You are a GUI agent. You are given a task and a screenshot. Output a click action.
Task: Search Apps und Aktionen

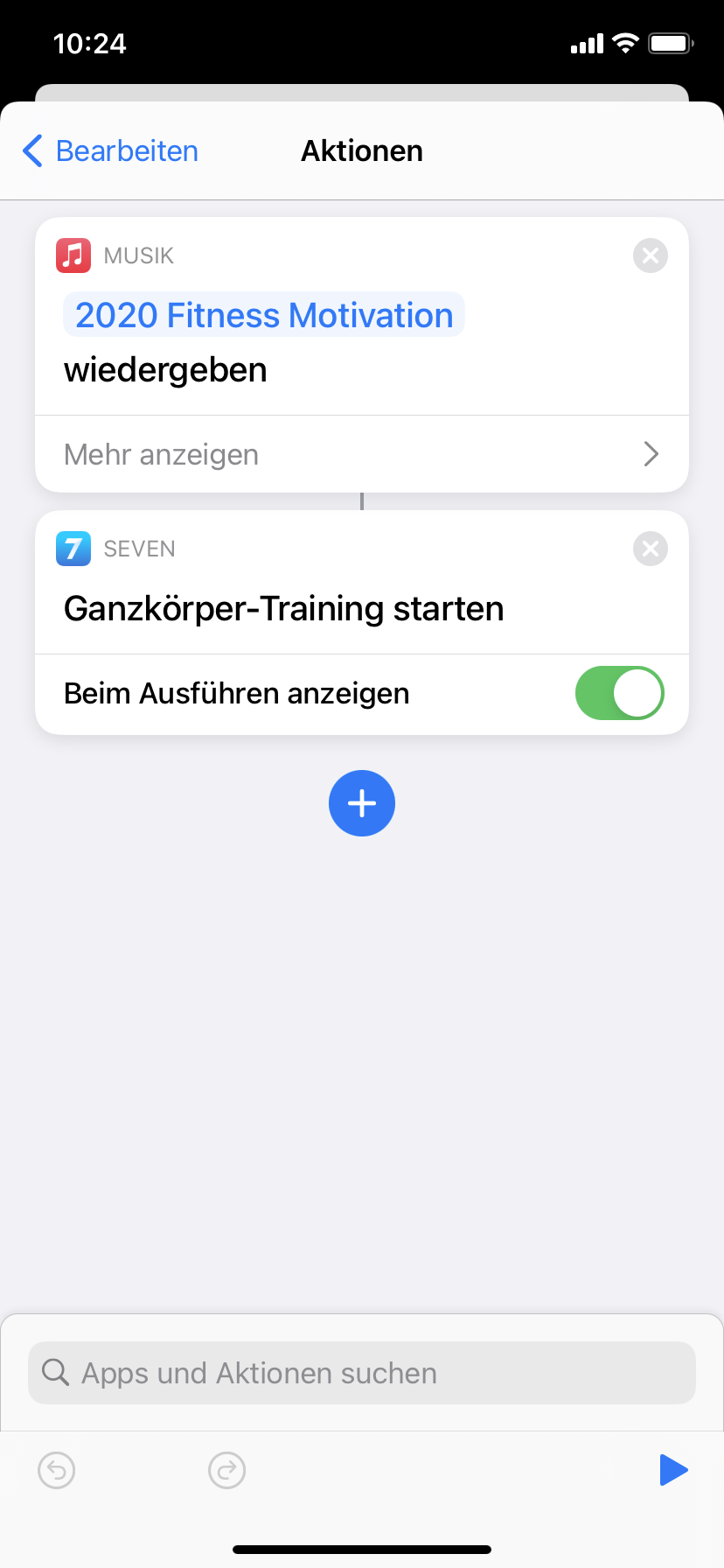[362, 1373]
